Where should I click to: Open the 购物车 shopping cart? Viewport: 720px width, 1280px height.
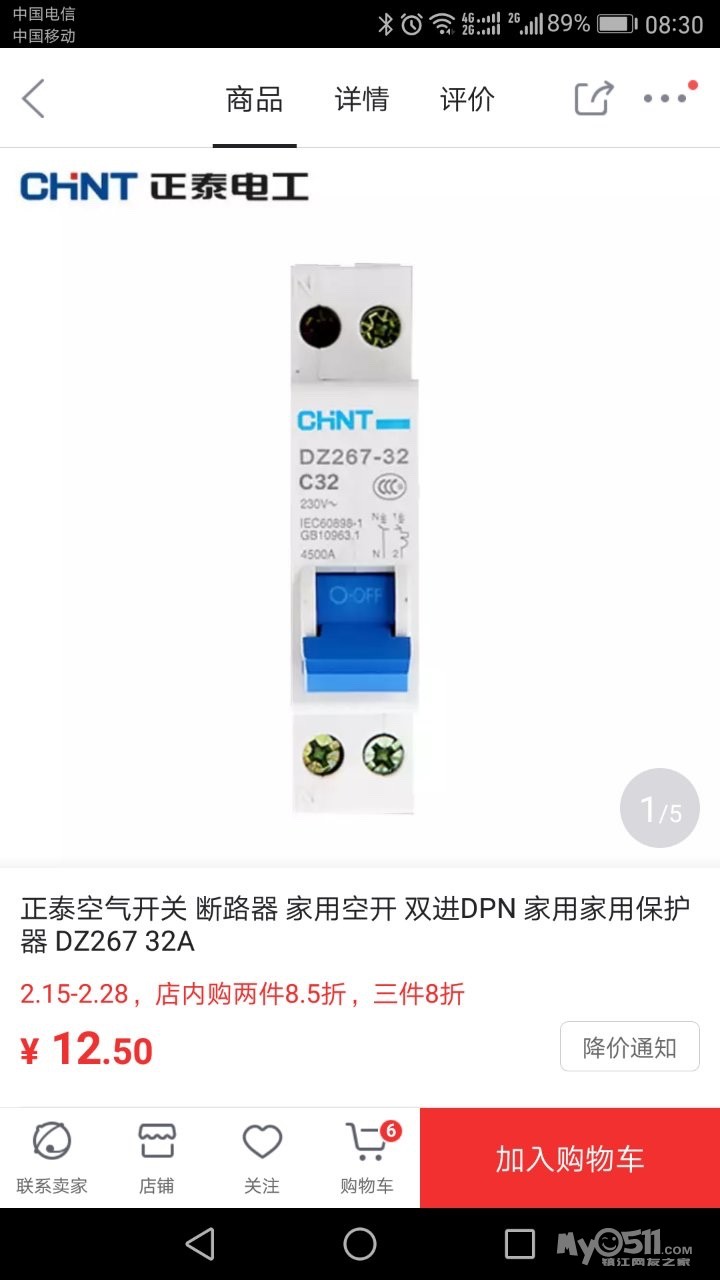tap(367, 1157)
